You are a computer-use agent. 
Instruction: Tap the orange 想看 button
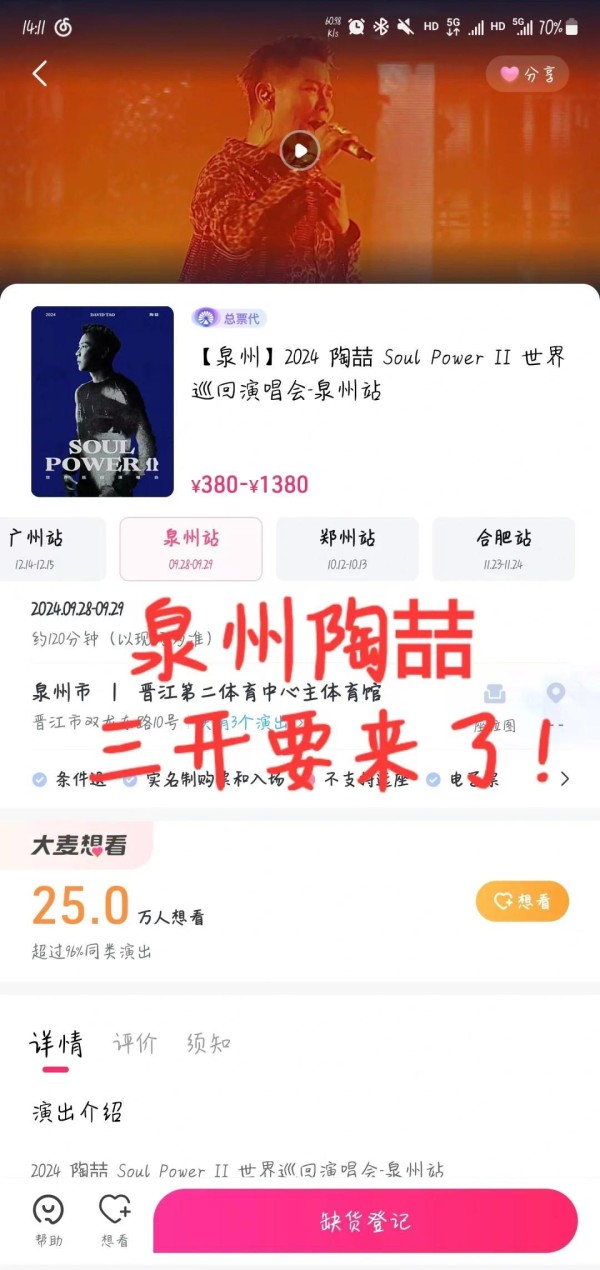tap(522, 901)
